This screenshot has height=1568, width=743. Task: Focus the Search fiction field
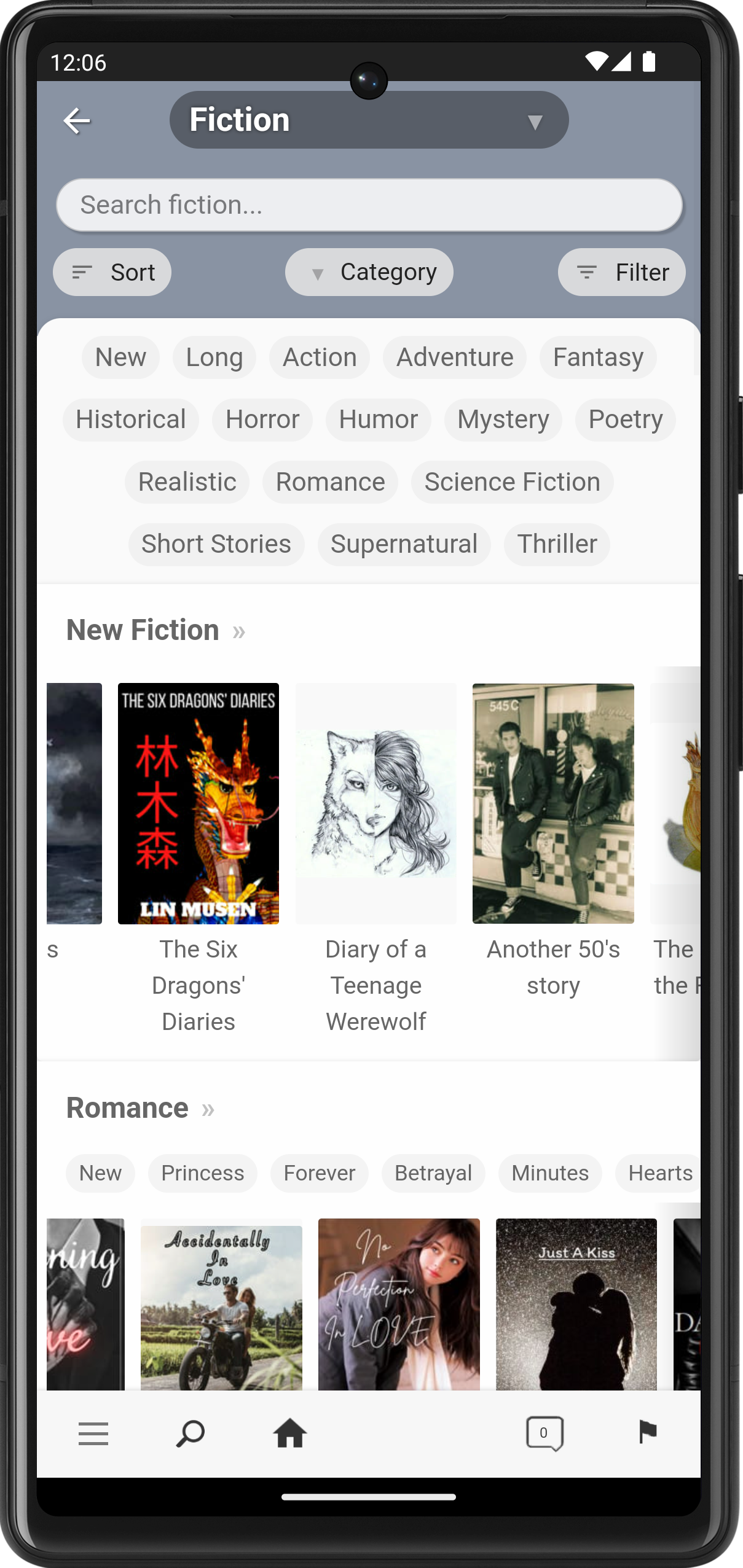tap(369, 205)
